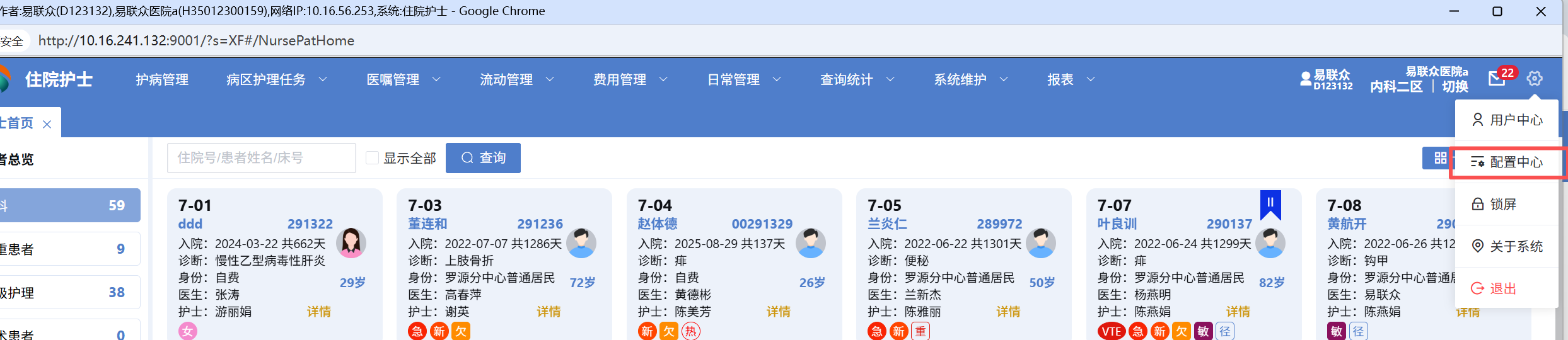The image size is (1568, 340).
Task: Check the 显示全部 checkbox
Action: click(373, 158)
